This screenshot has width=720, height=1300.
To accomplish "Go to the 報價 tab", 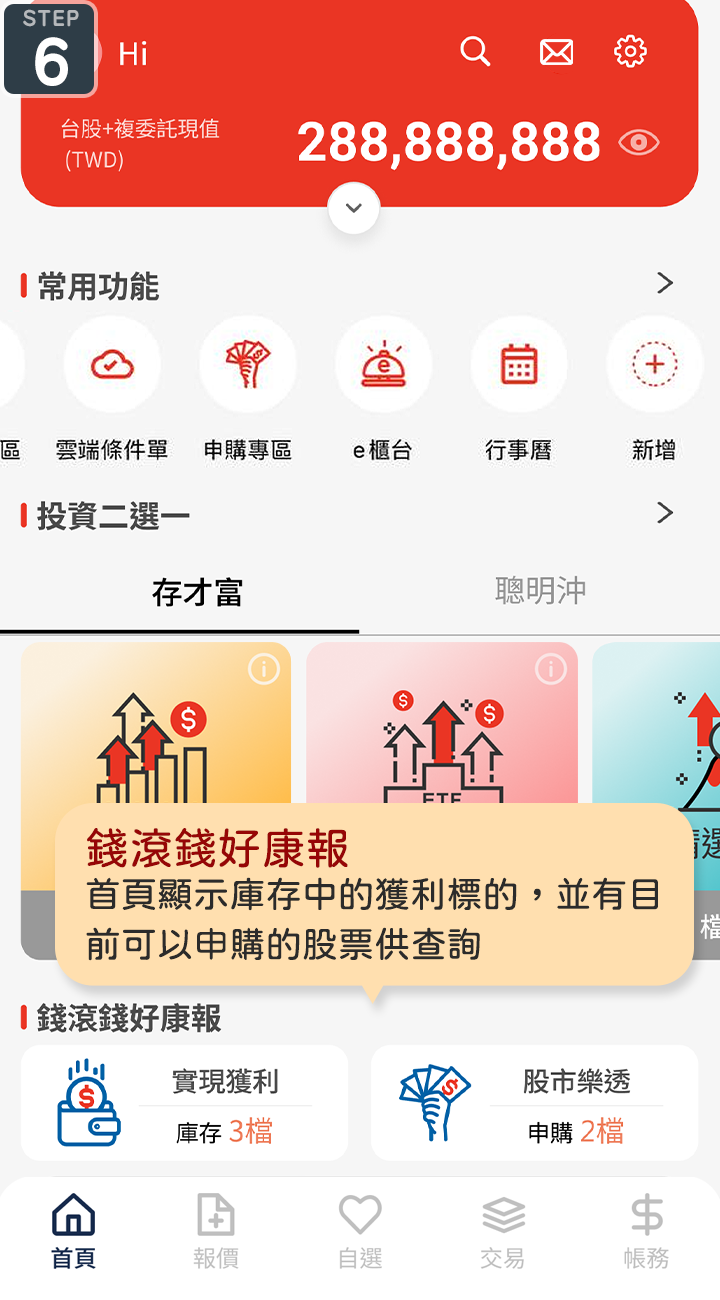I will 216,1231.
